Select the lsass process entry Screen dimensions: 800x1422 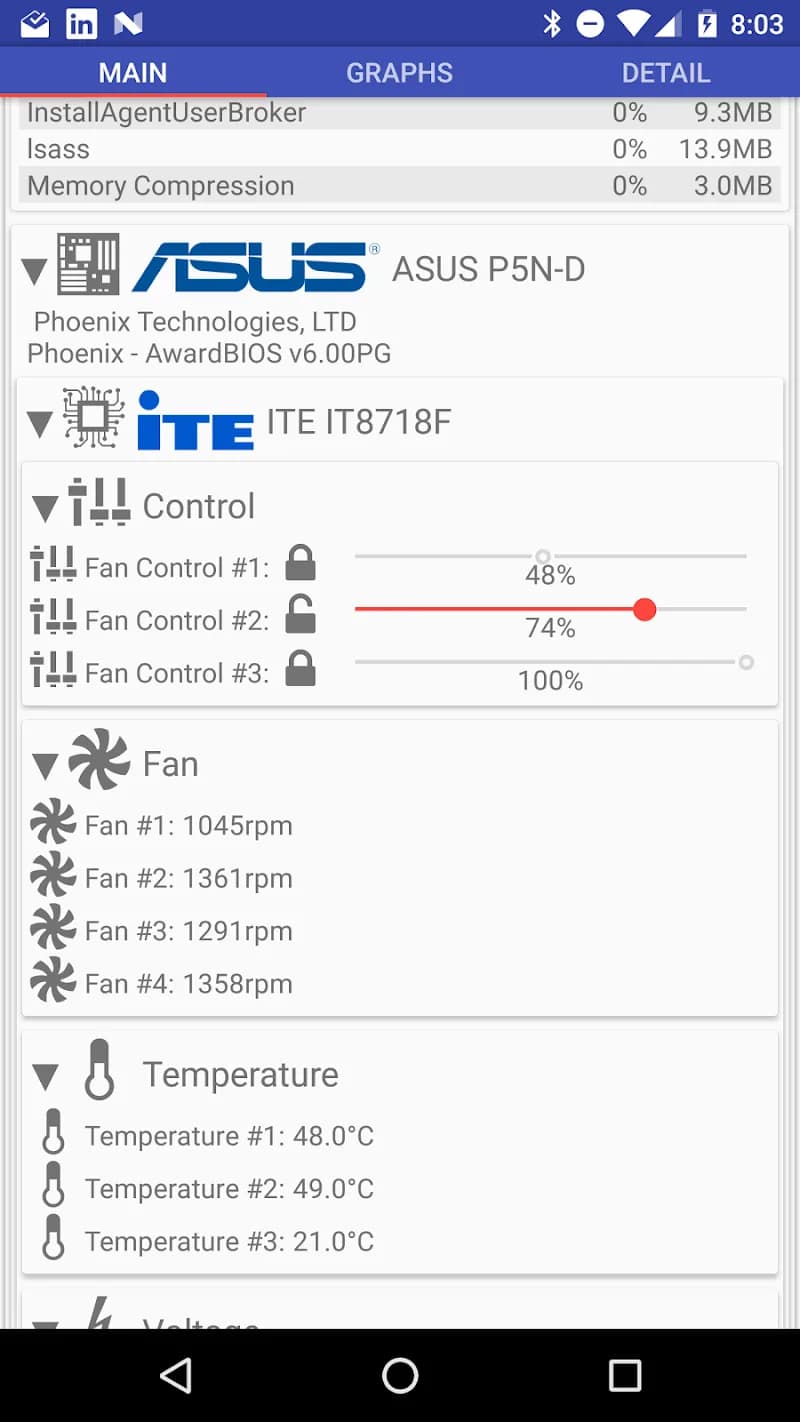click(x=400, y=148)
